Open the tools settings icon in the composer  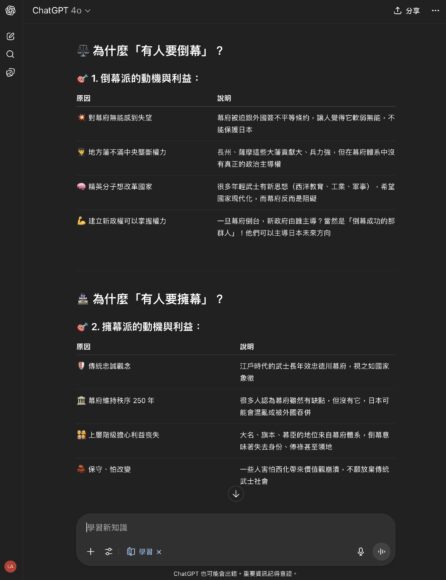[x=108, y=552]
